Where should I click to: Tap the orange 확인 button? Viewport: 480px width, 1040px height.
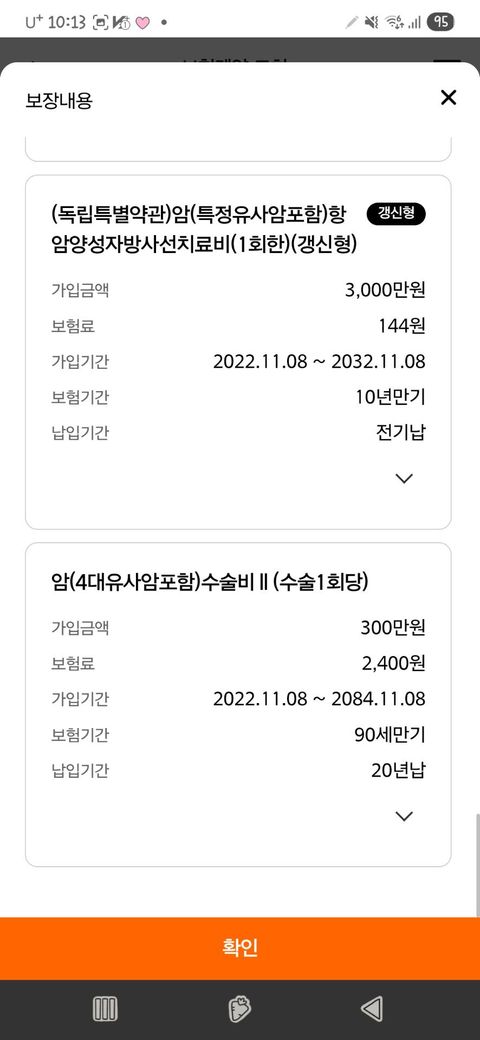[x=240, y=948]
